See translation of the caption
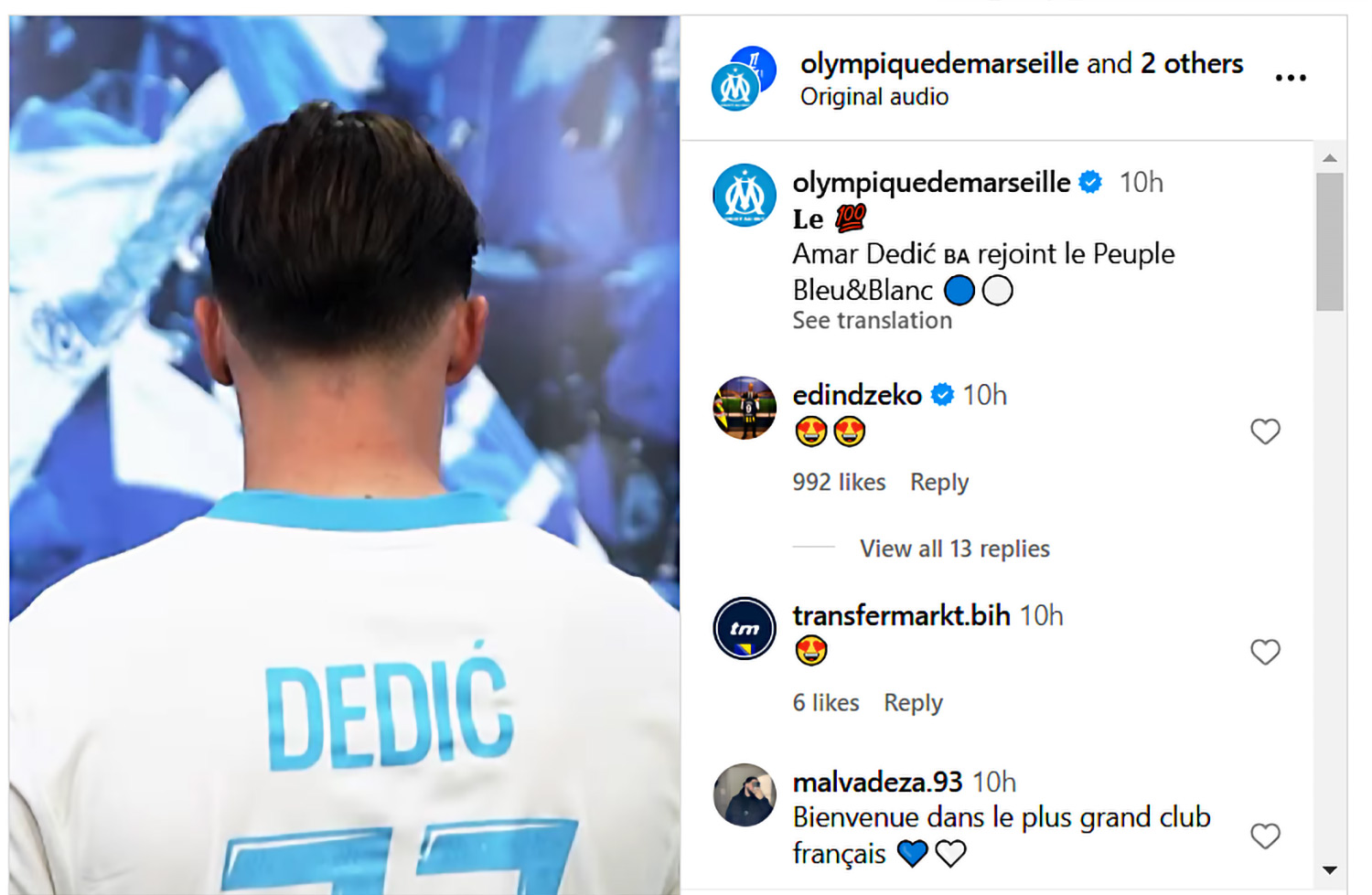 click(872, 321)
